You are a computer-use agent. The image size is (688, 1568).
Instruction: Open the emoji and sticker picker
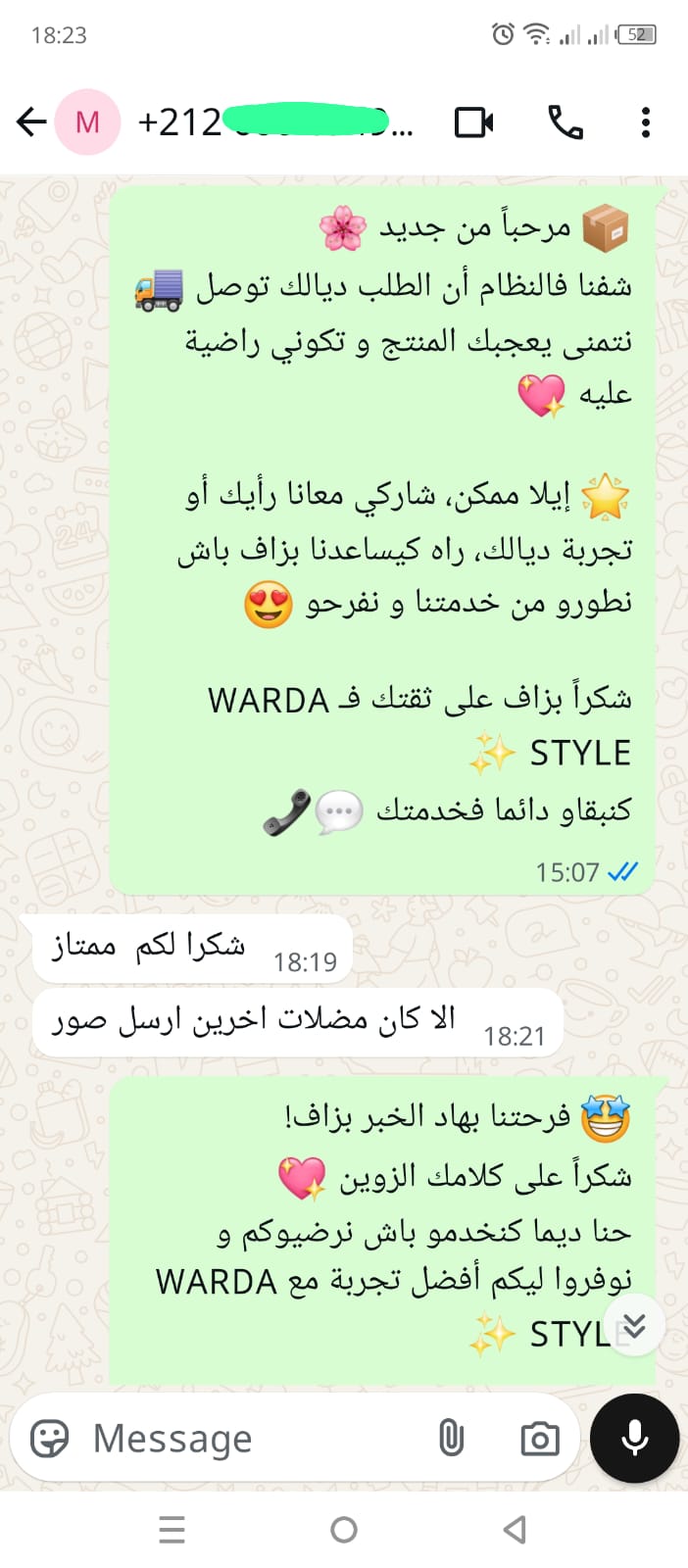pos(50,1439)
